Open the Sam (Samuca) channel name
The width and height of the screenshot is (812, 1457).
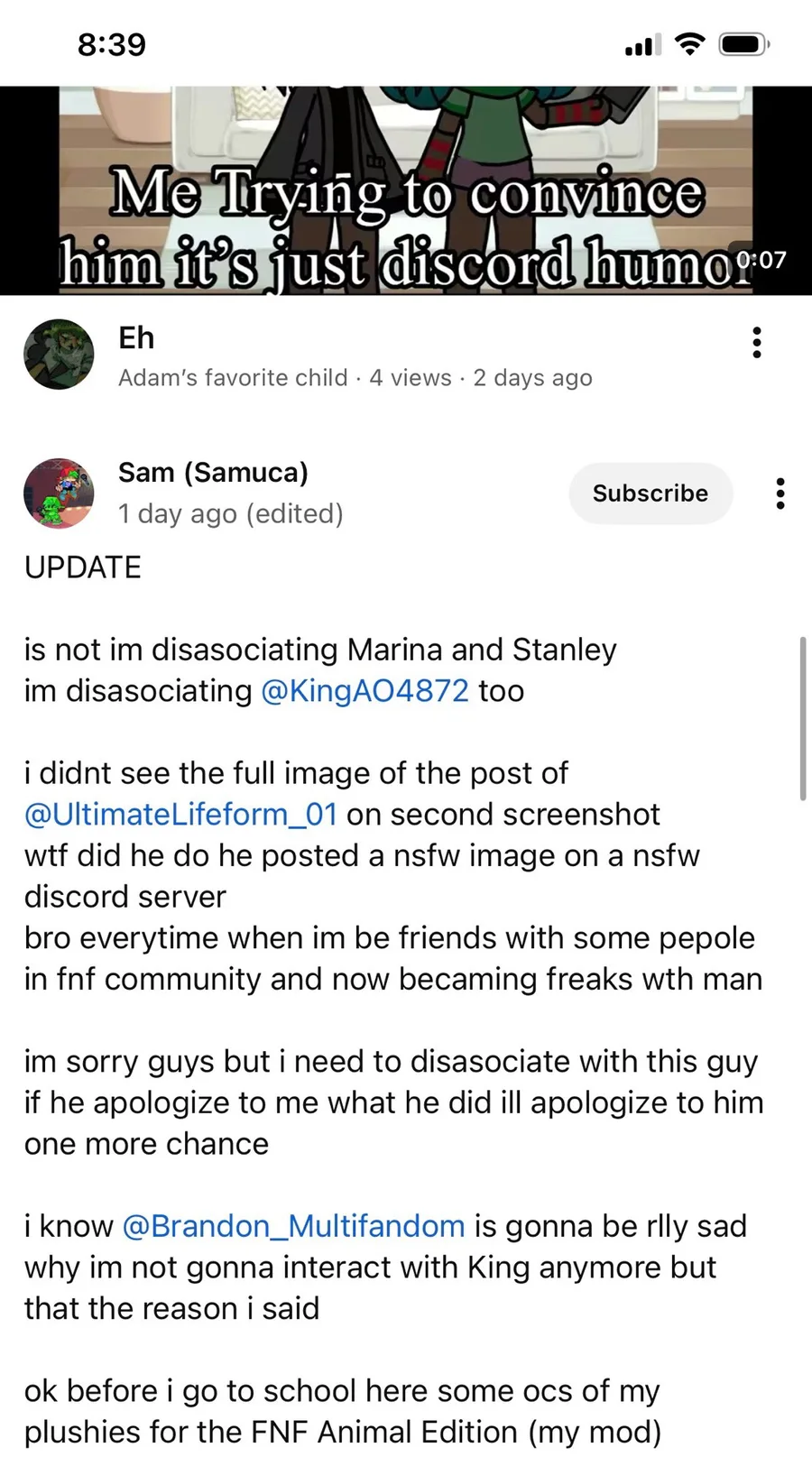(213, 473)
